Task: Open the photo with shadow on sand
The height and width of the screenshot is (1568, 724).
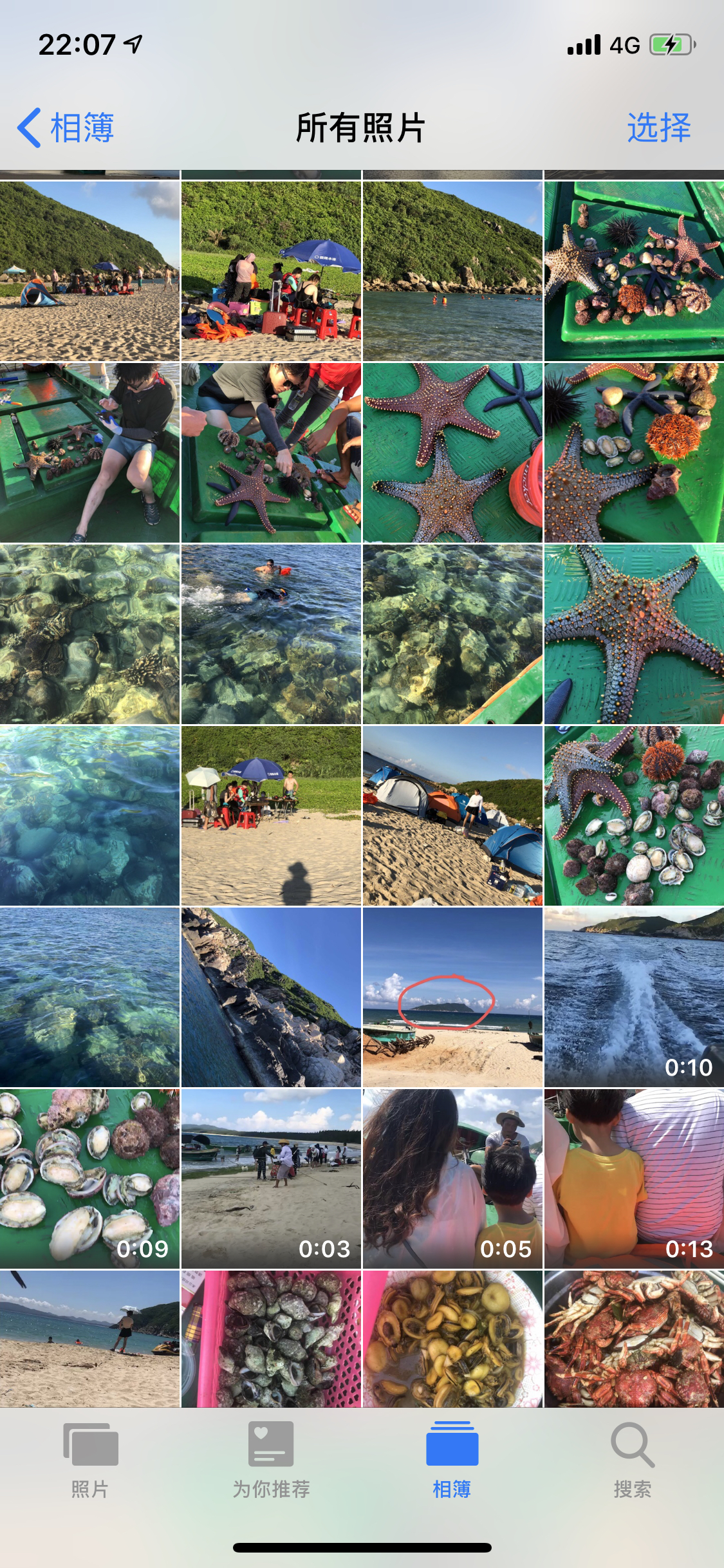Action: 271,816
